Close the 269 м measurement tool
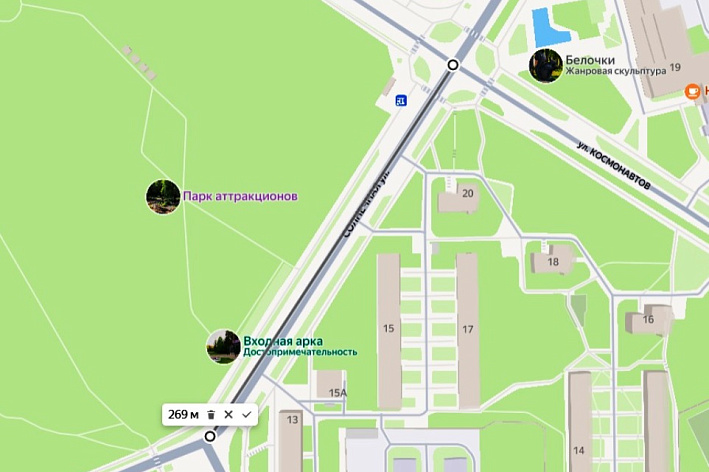The height and width of the screenshot is (472, 709). pos(229,414)
